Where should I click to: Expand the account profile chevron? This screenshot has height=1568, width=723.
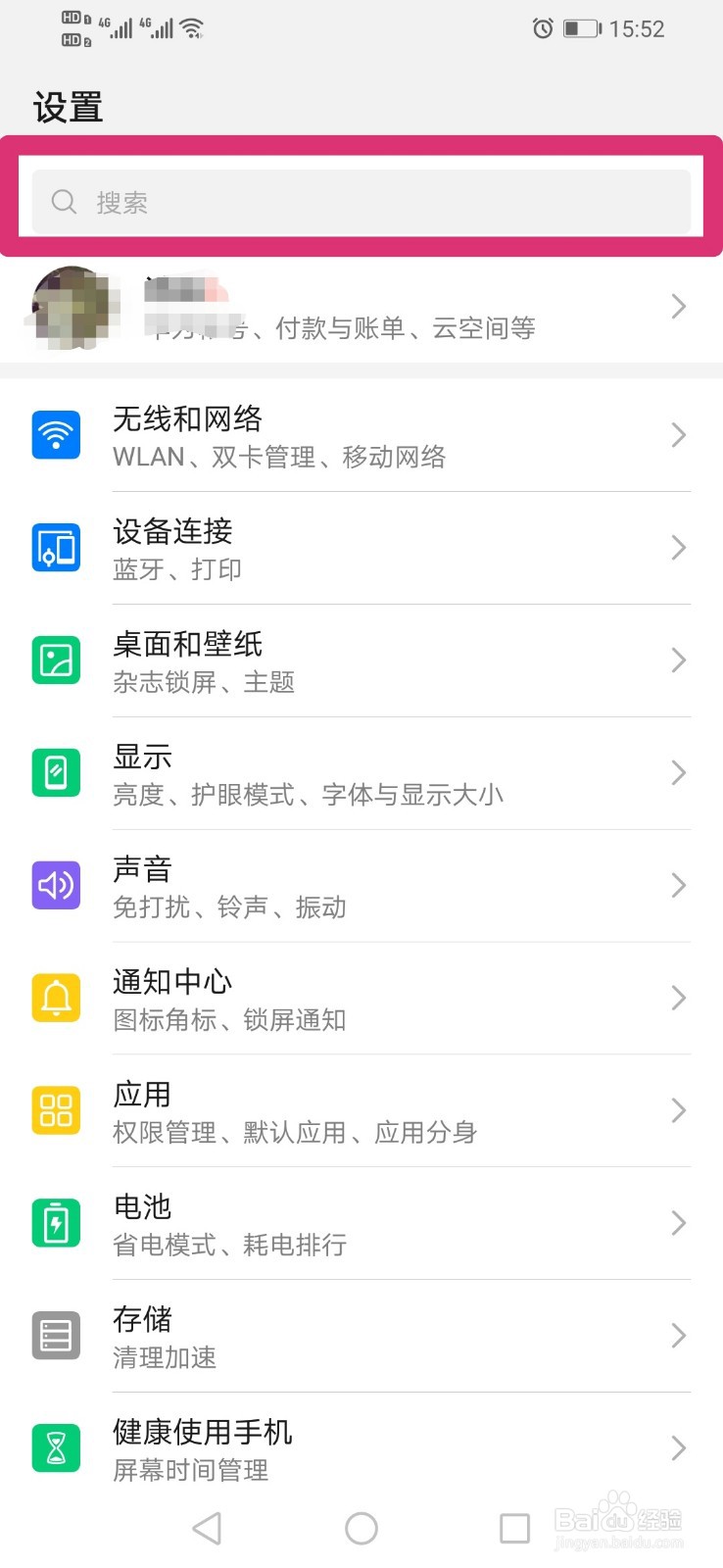click(678, 306)
